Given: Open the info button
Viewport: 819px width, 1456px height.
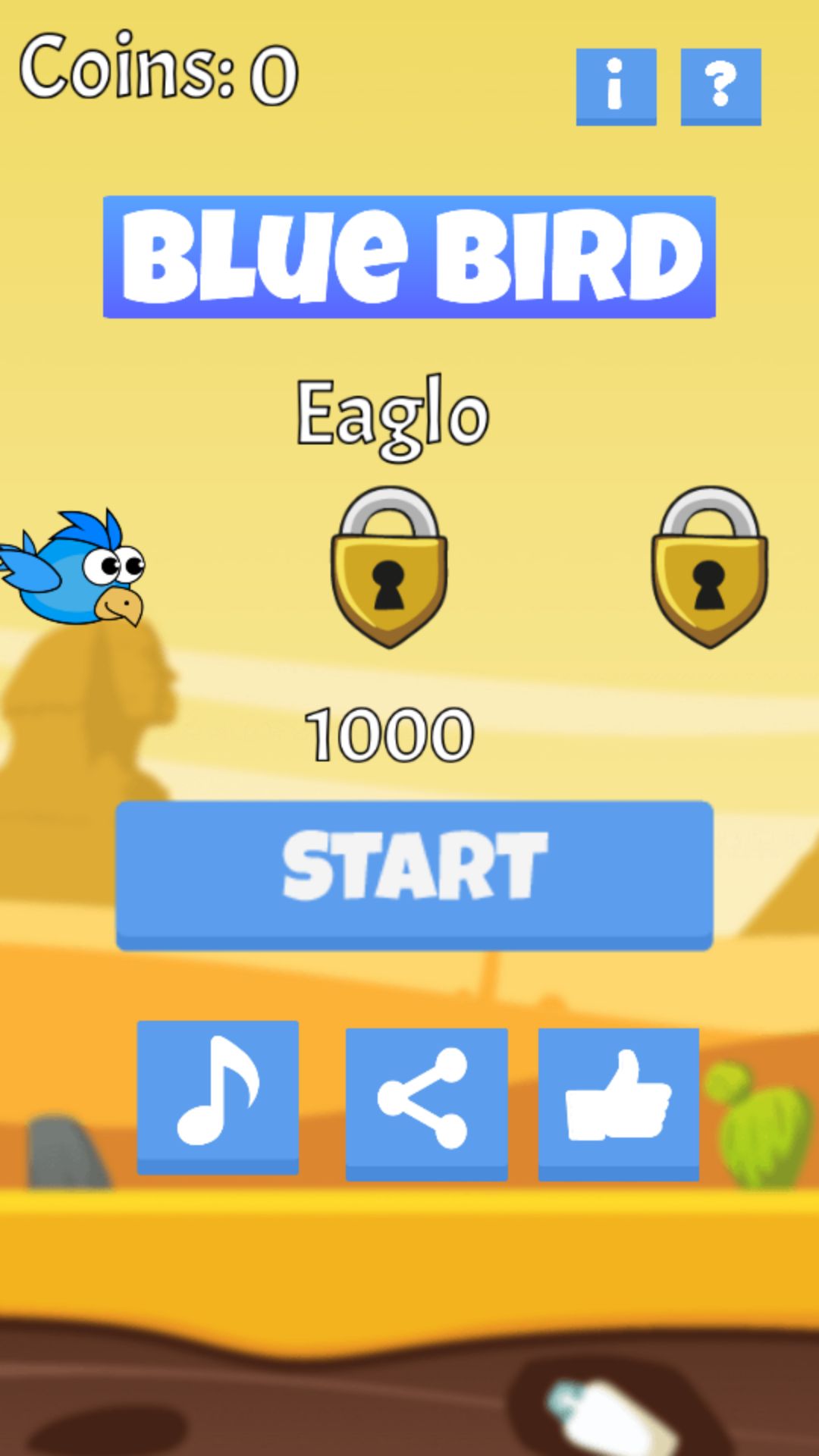Looking at the screenshot, I should coord(616,86).
